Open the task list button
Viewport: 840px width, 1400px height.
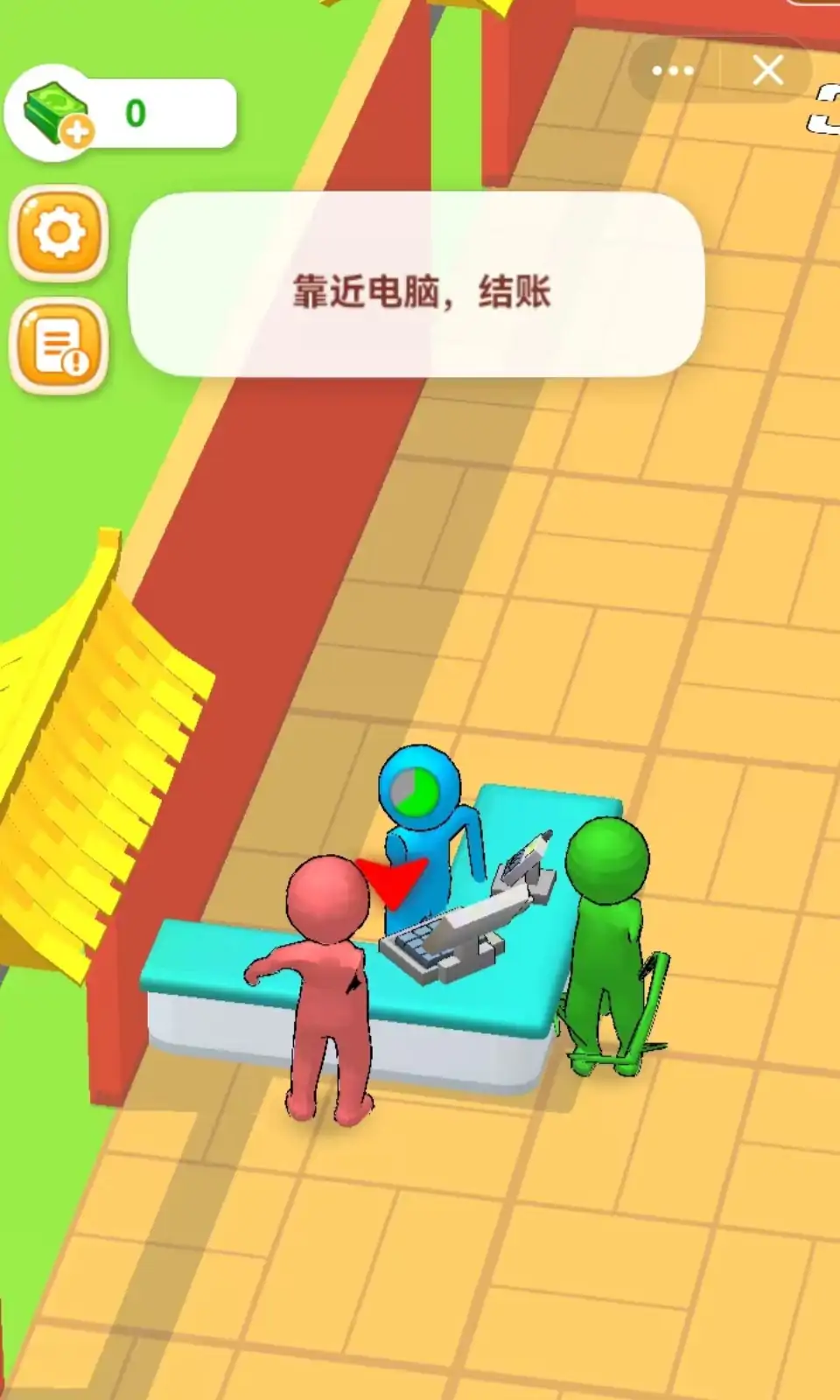pos(59,346)
